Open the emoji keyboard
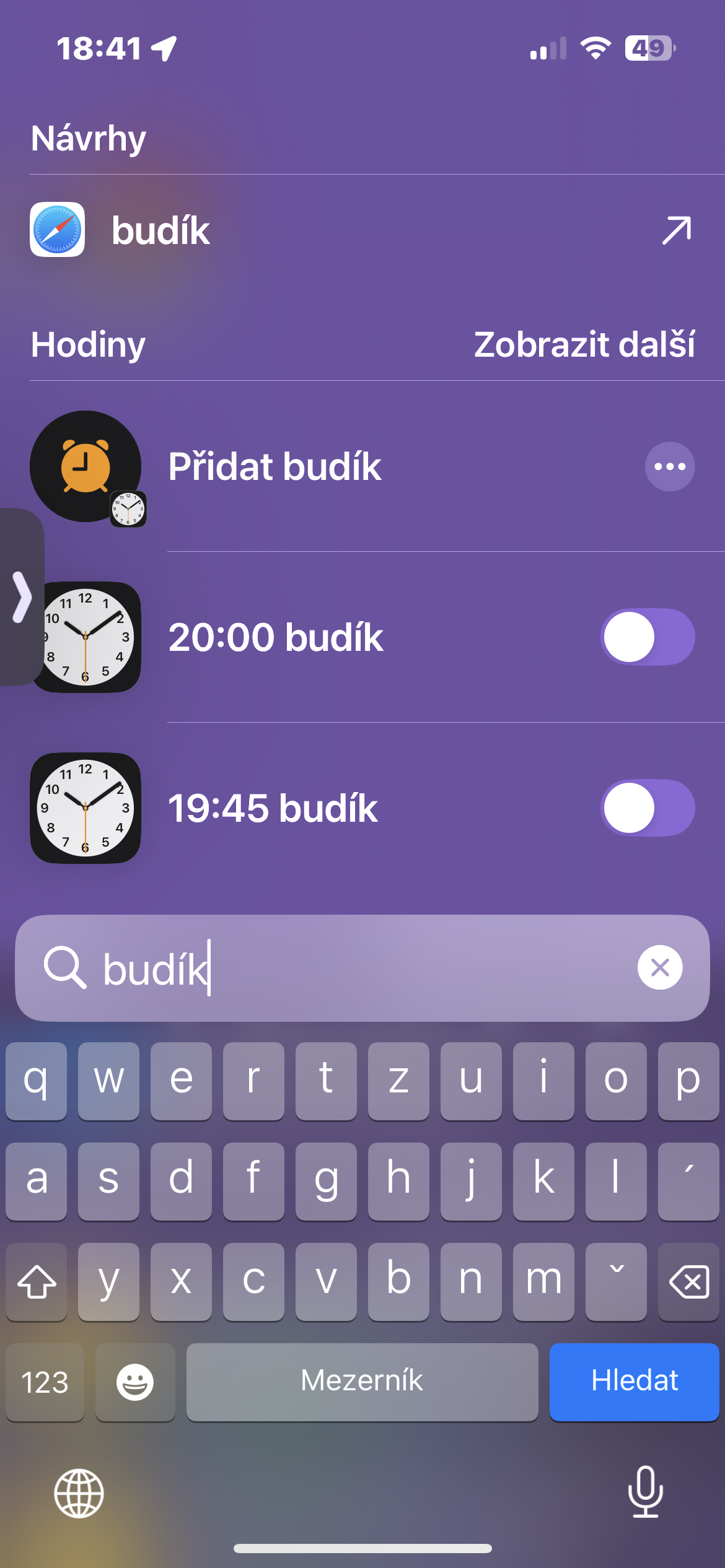This screenshot has width=725, height=1568. [x=135, y=1382]
